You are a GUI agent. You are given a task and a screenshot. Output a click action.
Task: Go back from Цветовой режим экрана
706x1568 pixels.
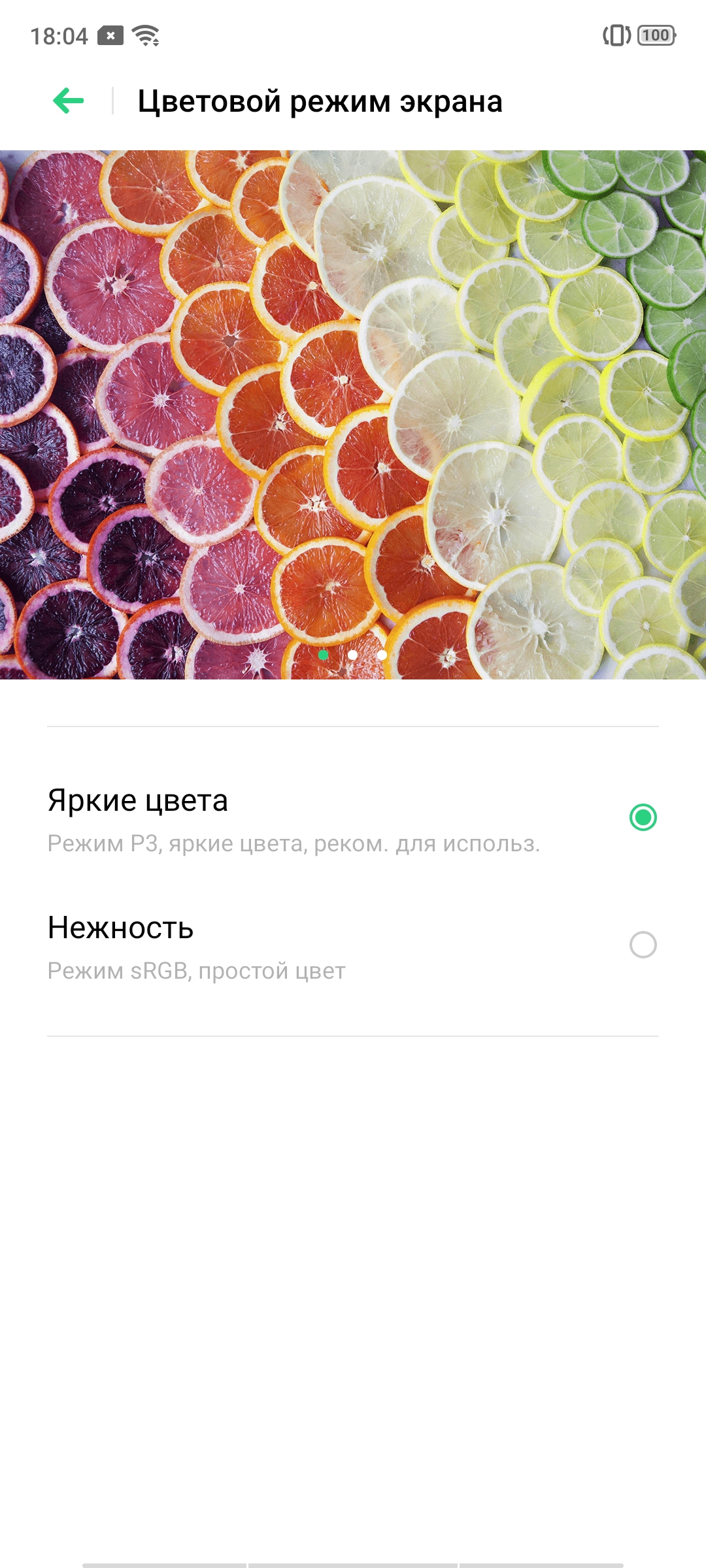[69, 101]
